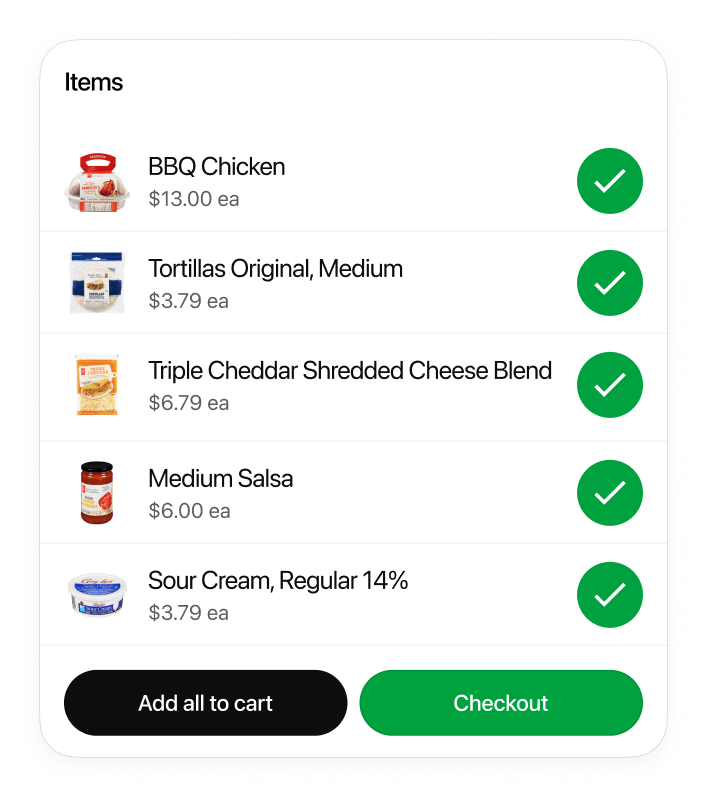Uncheck the BBQ Chicken item
Screen dimensions: 706x800
point(609,181)
